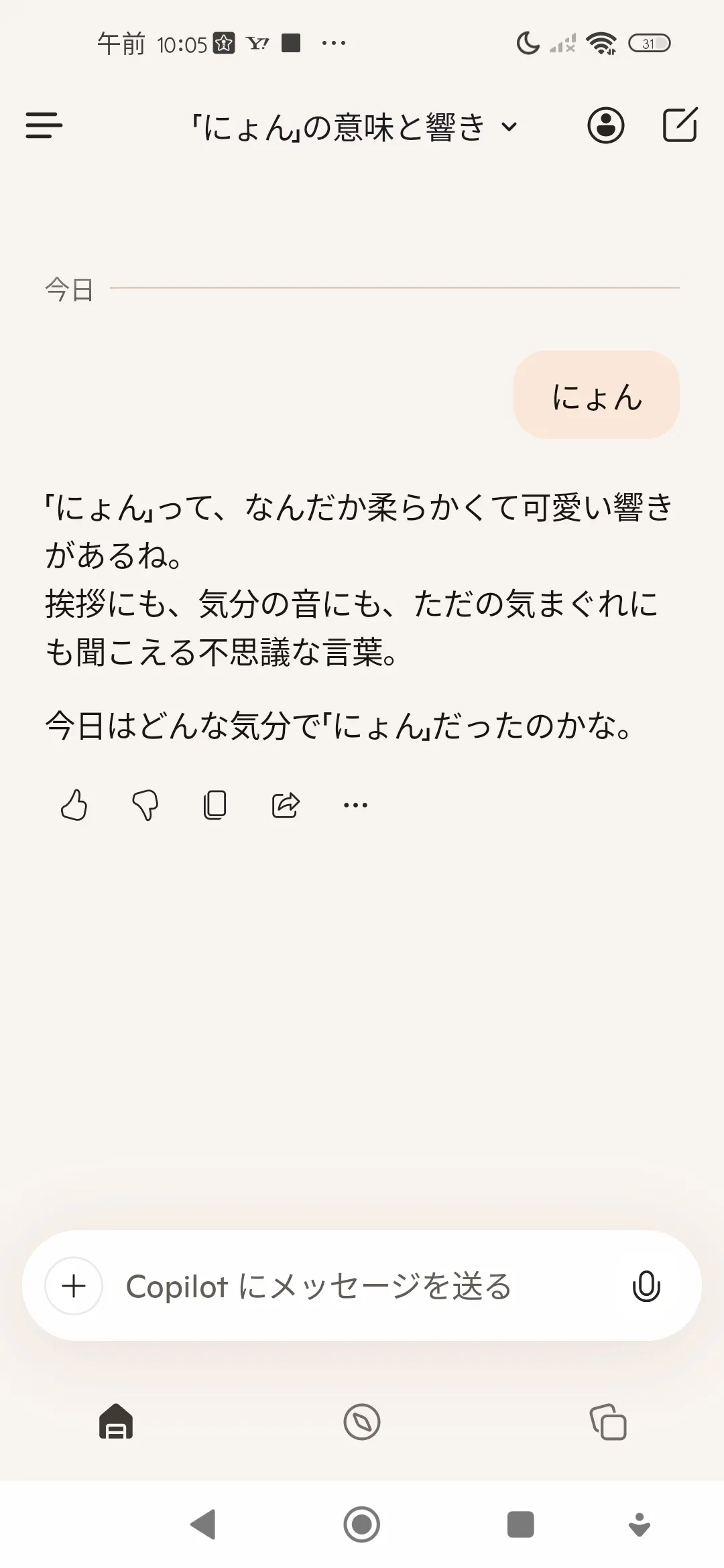724x1568 pixels.
Task: Open more options under Copilot's response
Action: click(x=355, y=805)
